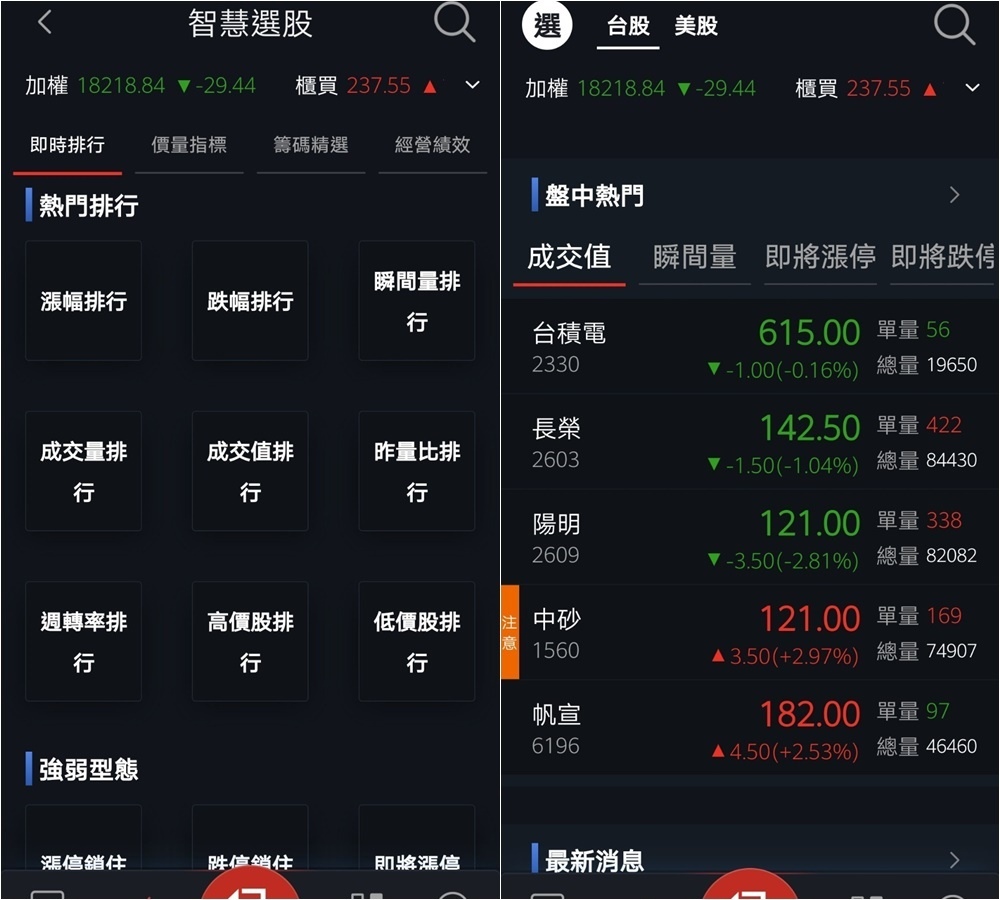1000x900 pixels.
Task: Switch to the 美股 market tab
Action: pyautogui.click(x=696, y=26)
